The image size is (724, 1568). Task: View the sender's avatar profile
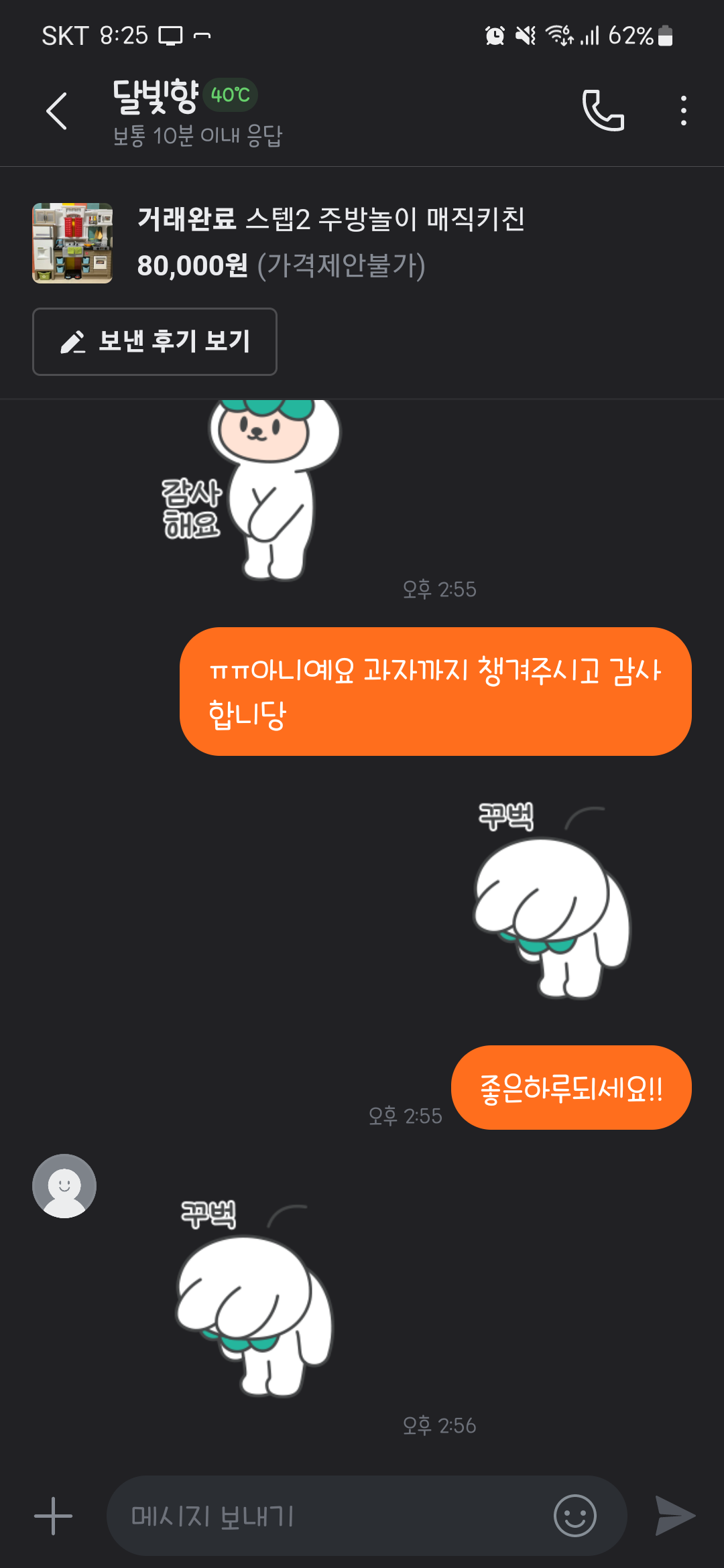pyautogui.click(x=64, y=1186)
